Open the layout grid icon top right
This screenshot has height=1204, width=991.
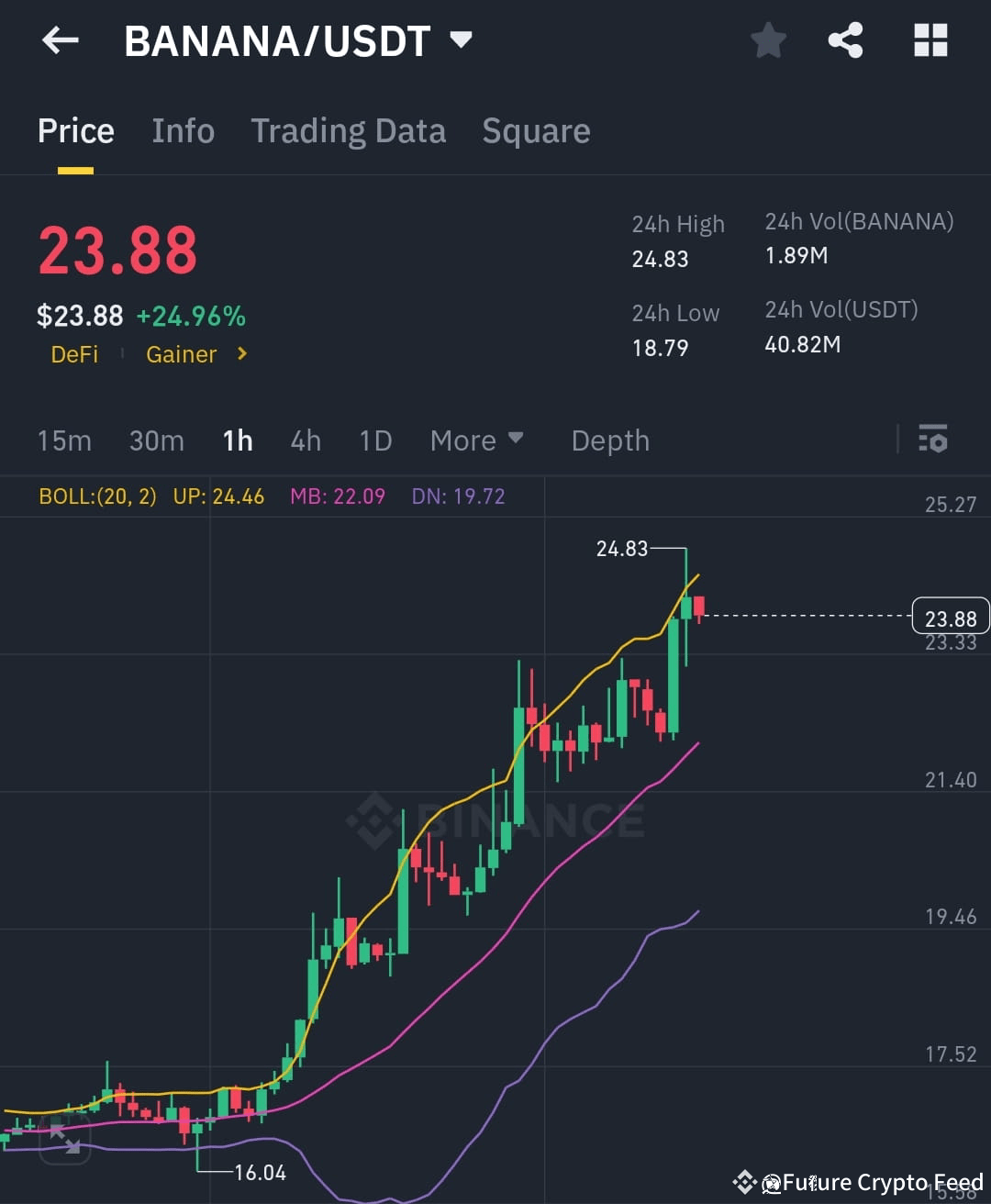click(x=930, y=40)
